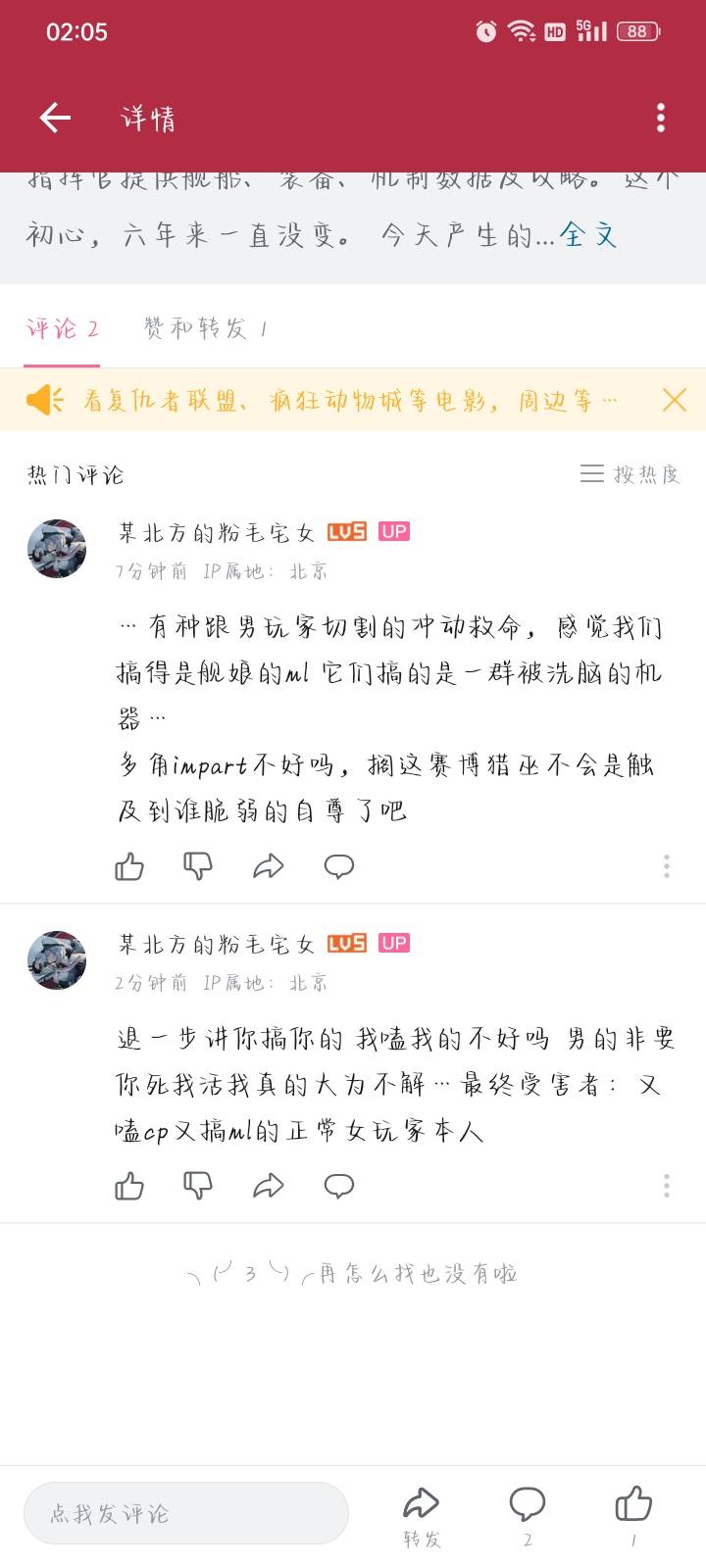Go back using the top-left arrow

[x=55, y=118]
